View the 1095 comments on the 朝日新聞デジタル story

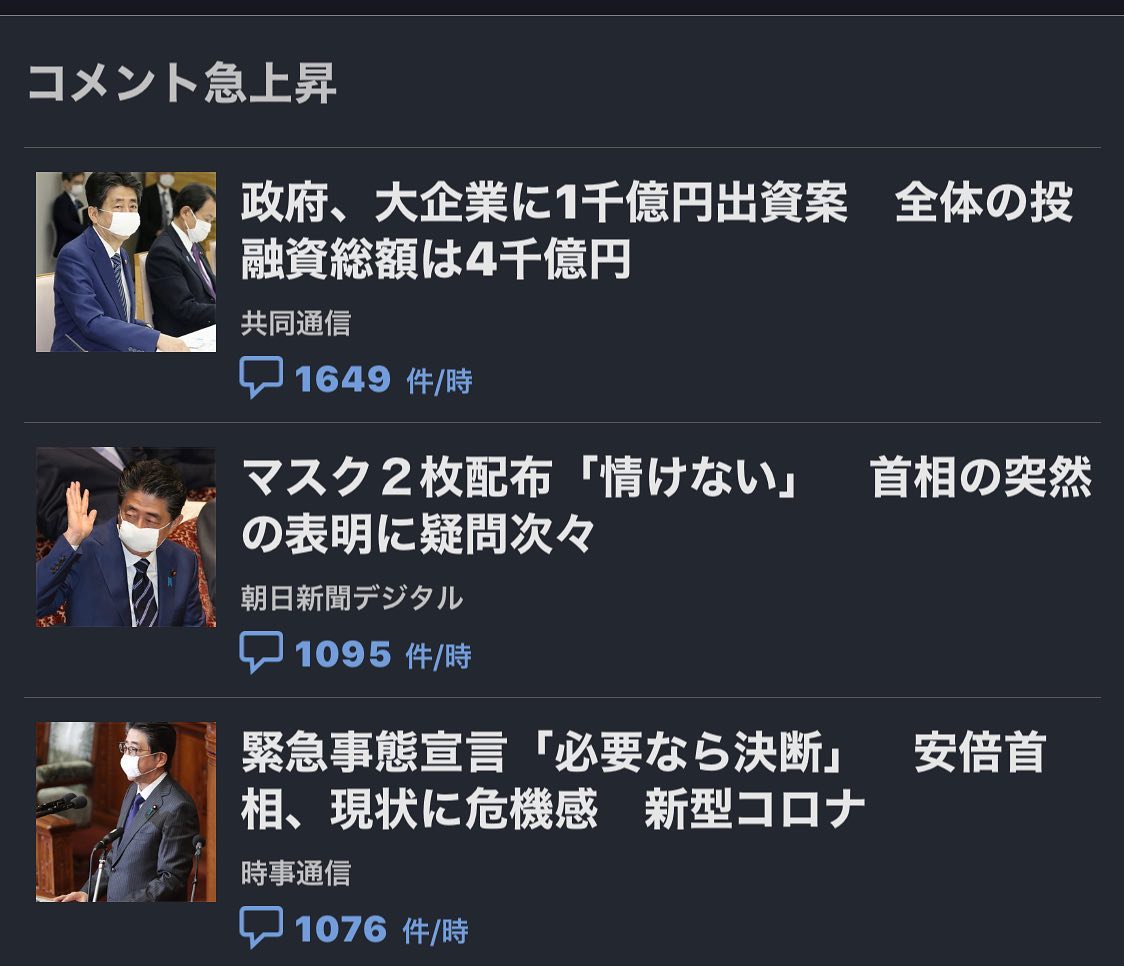click(x=355, y=655)
